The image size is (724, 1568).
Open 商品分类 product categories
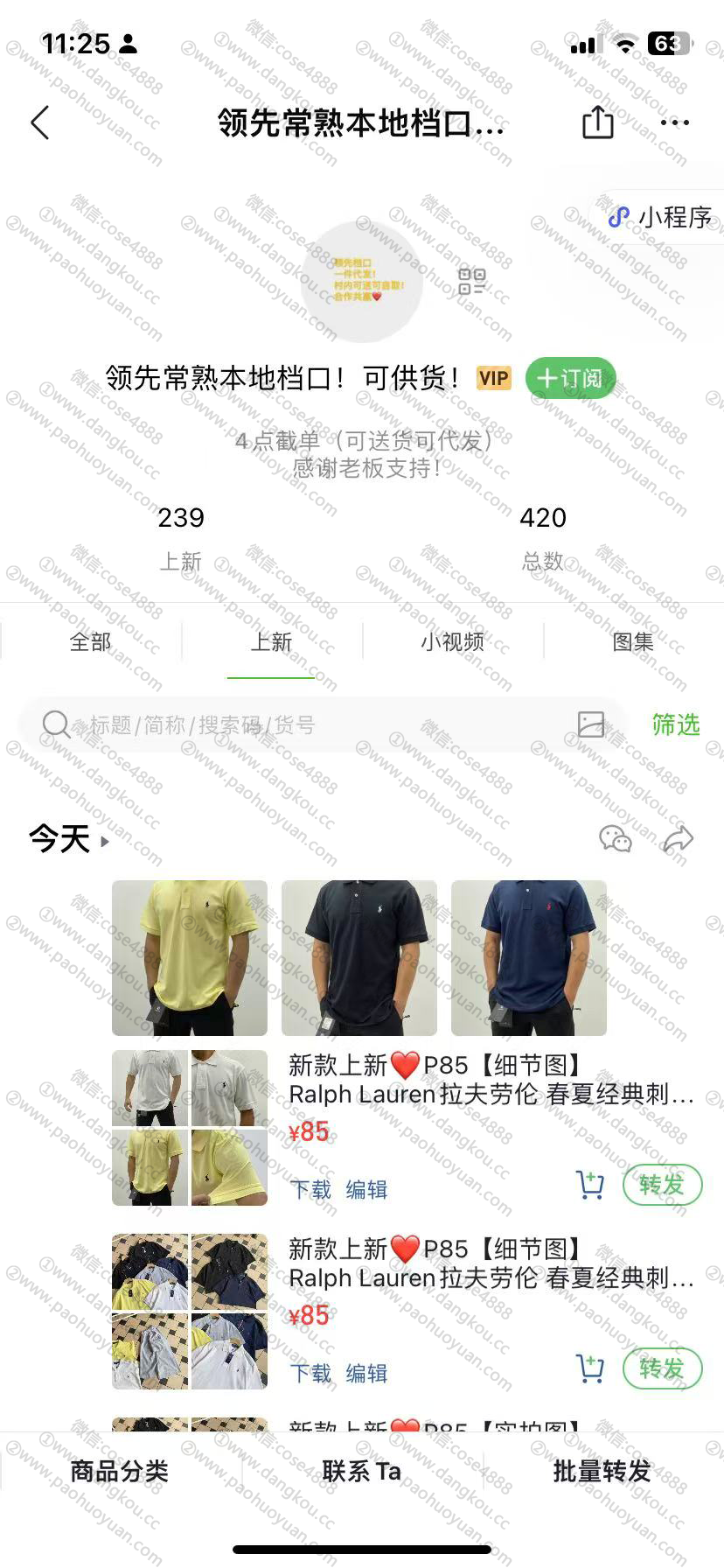[119, 1472]
